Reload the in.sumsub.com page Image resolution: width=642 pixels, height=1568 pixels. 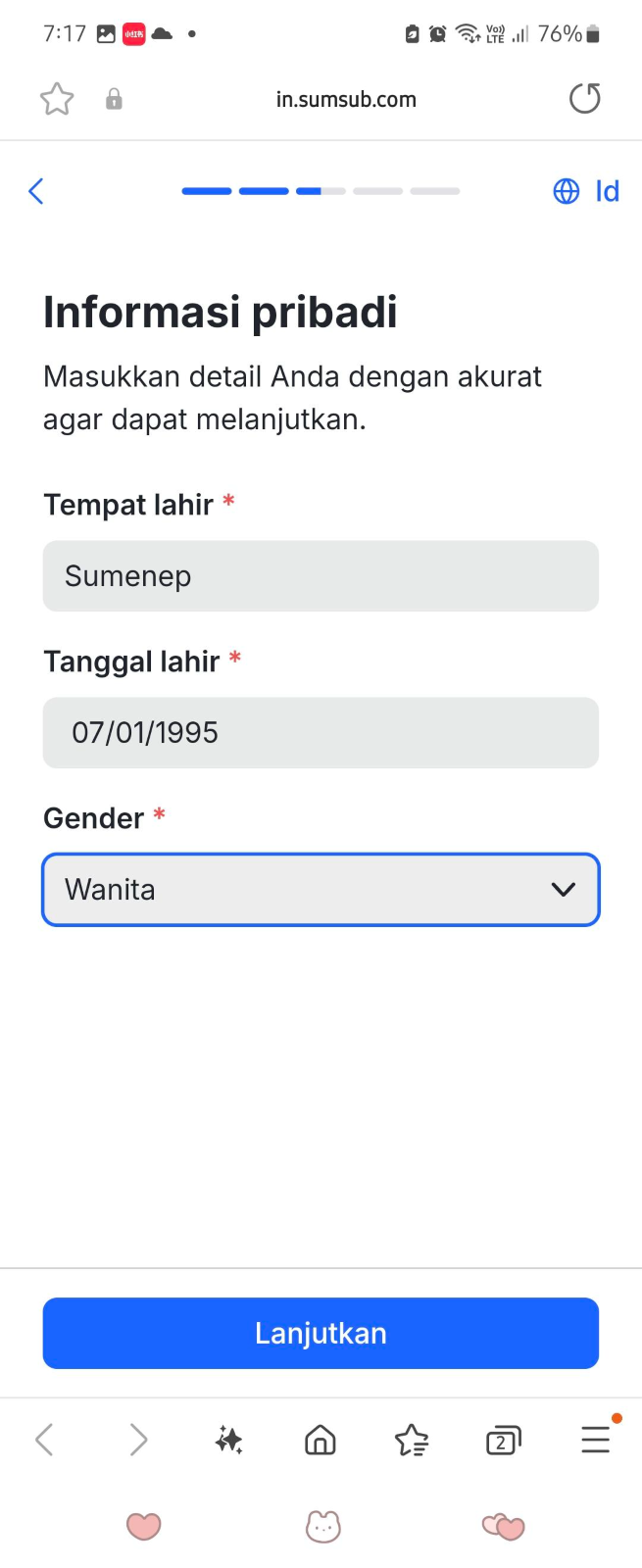click(585, 99)
